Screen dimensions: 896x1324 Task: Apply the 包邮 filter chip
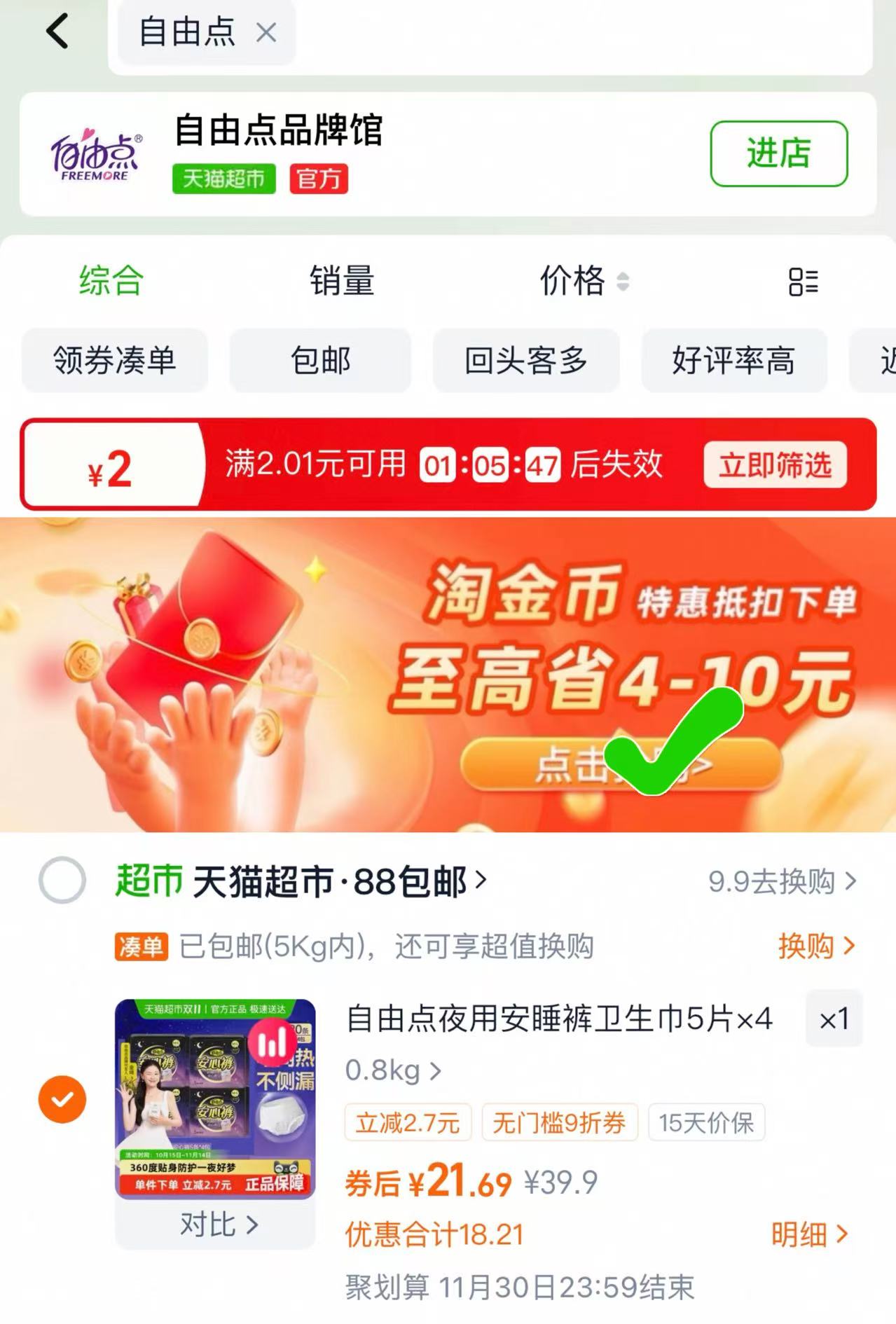[320, 361]
